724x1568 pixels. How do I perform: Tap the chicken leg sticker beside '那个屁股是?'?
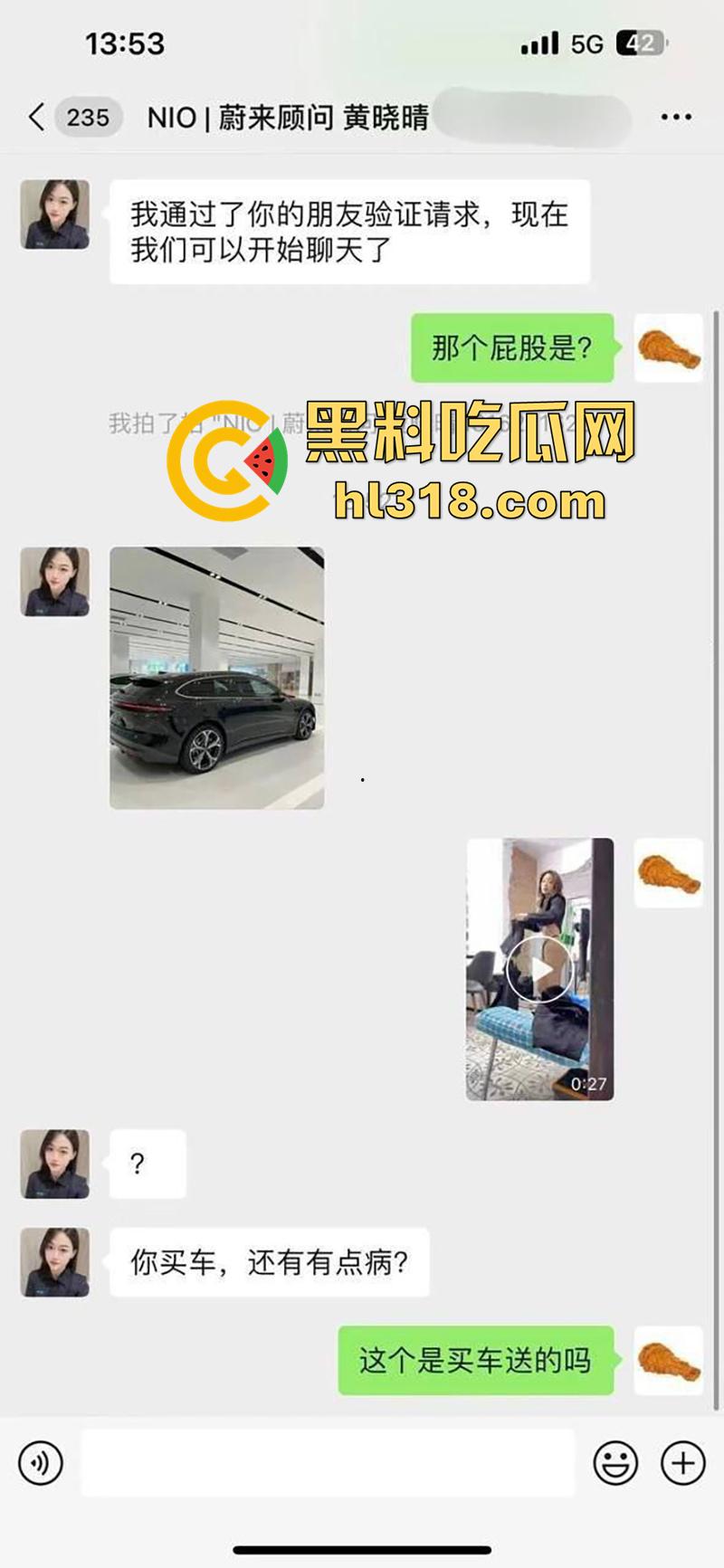click(x=667, y=347)
